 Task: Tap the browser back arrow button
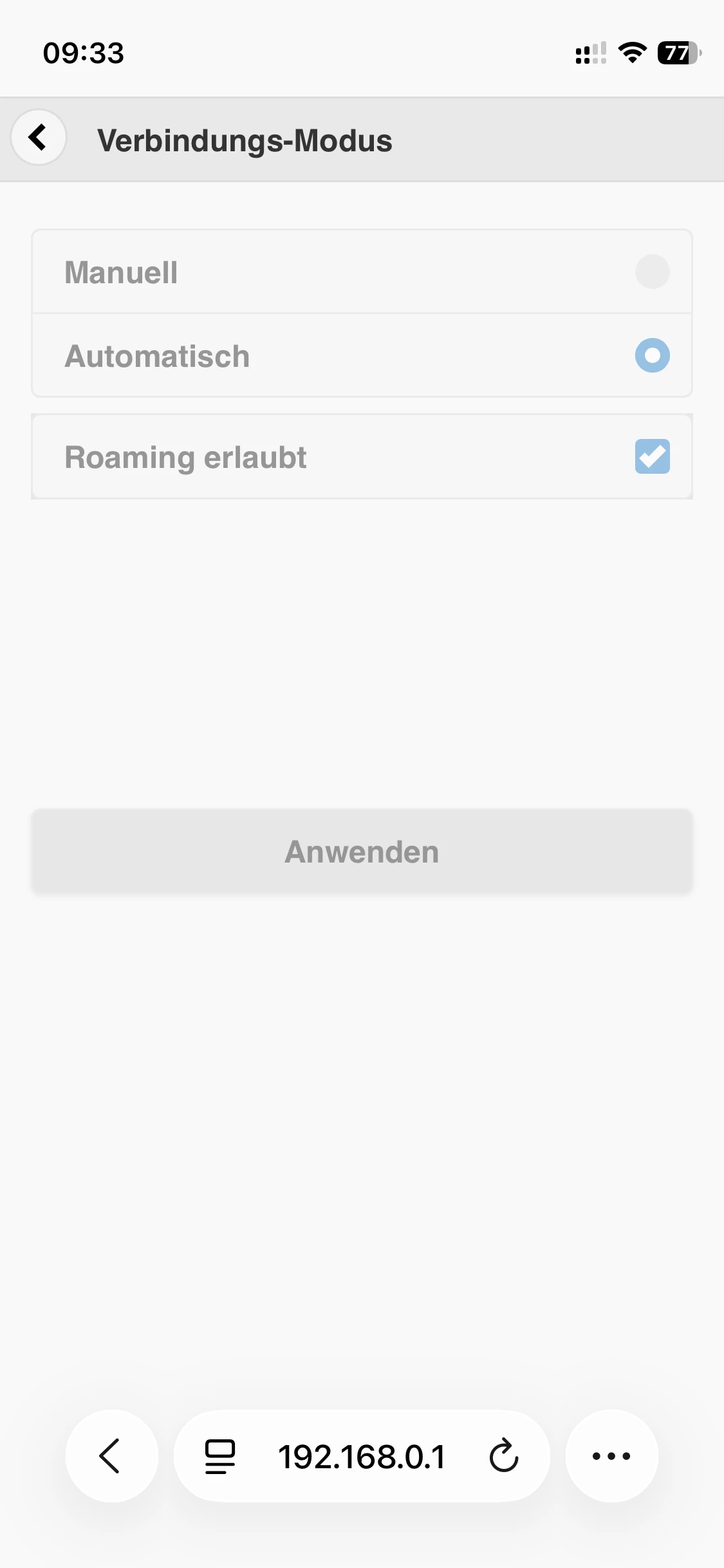(111, 1456)
